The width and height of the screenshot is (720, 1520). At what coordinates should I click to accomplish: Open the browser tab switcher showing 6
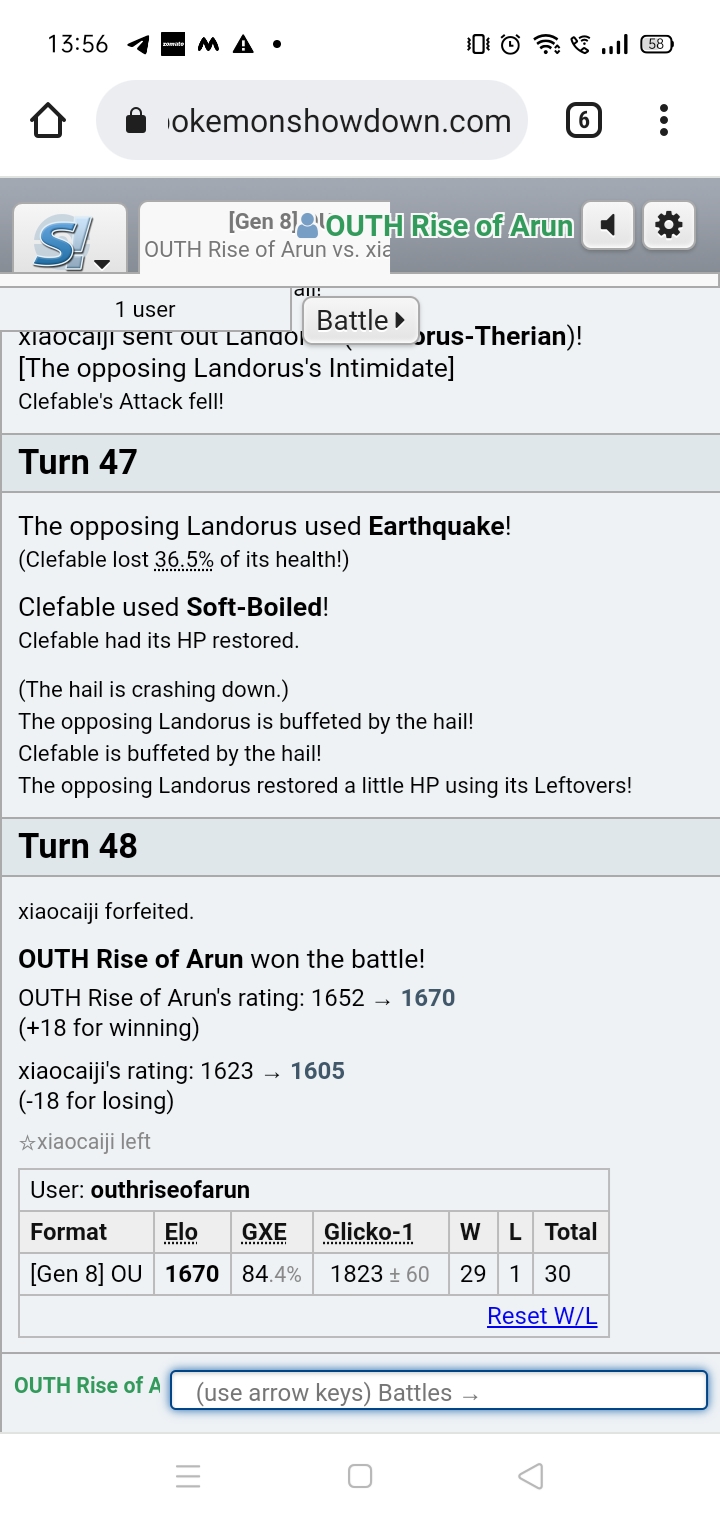584,121
